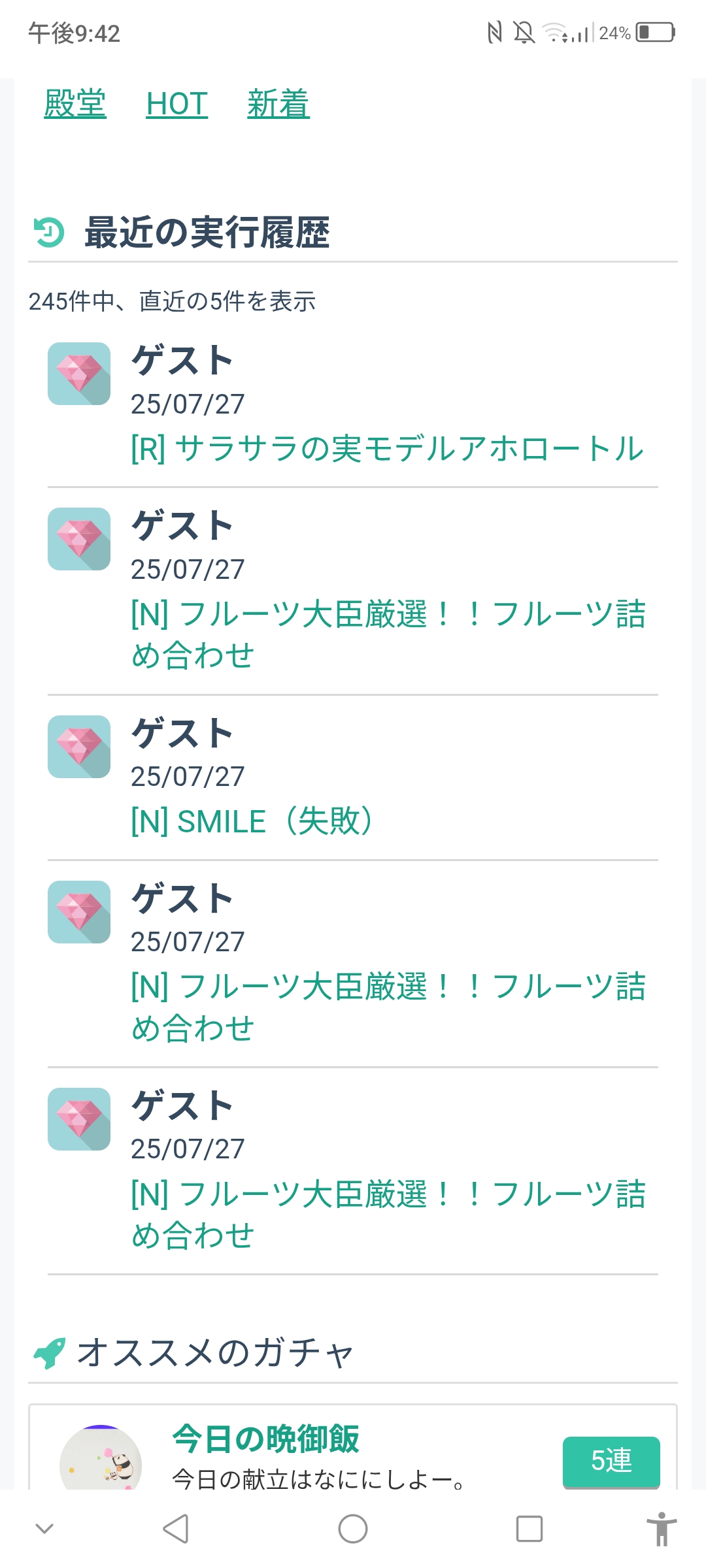
Task: Open the 今日の晩御飯 gacha
Action: point(265,1439)
